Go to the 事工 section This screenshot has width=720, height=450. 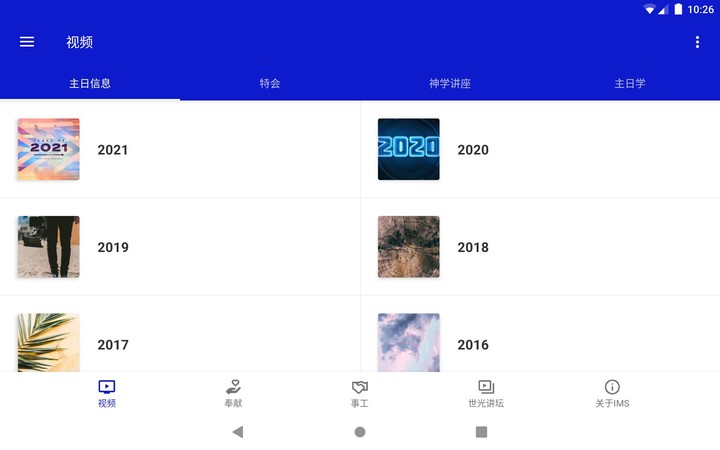[360, 393]
